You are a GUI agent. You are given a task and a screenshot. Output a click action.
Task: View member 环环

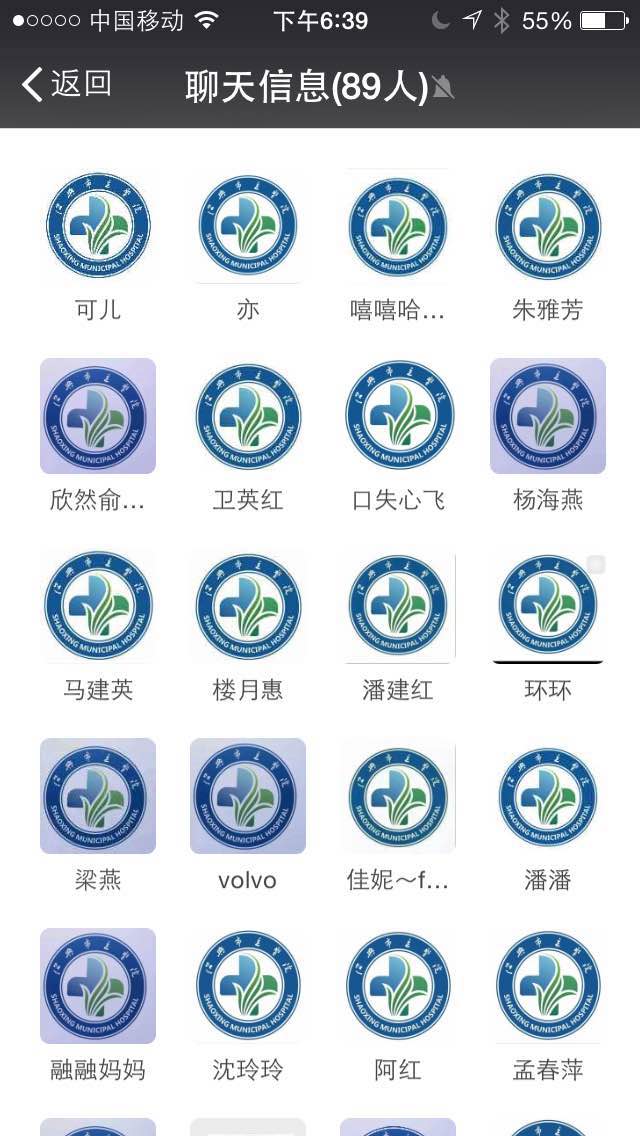548,606
